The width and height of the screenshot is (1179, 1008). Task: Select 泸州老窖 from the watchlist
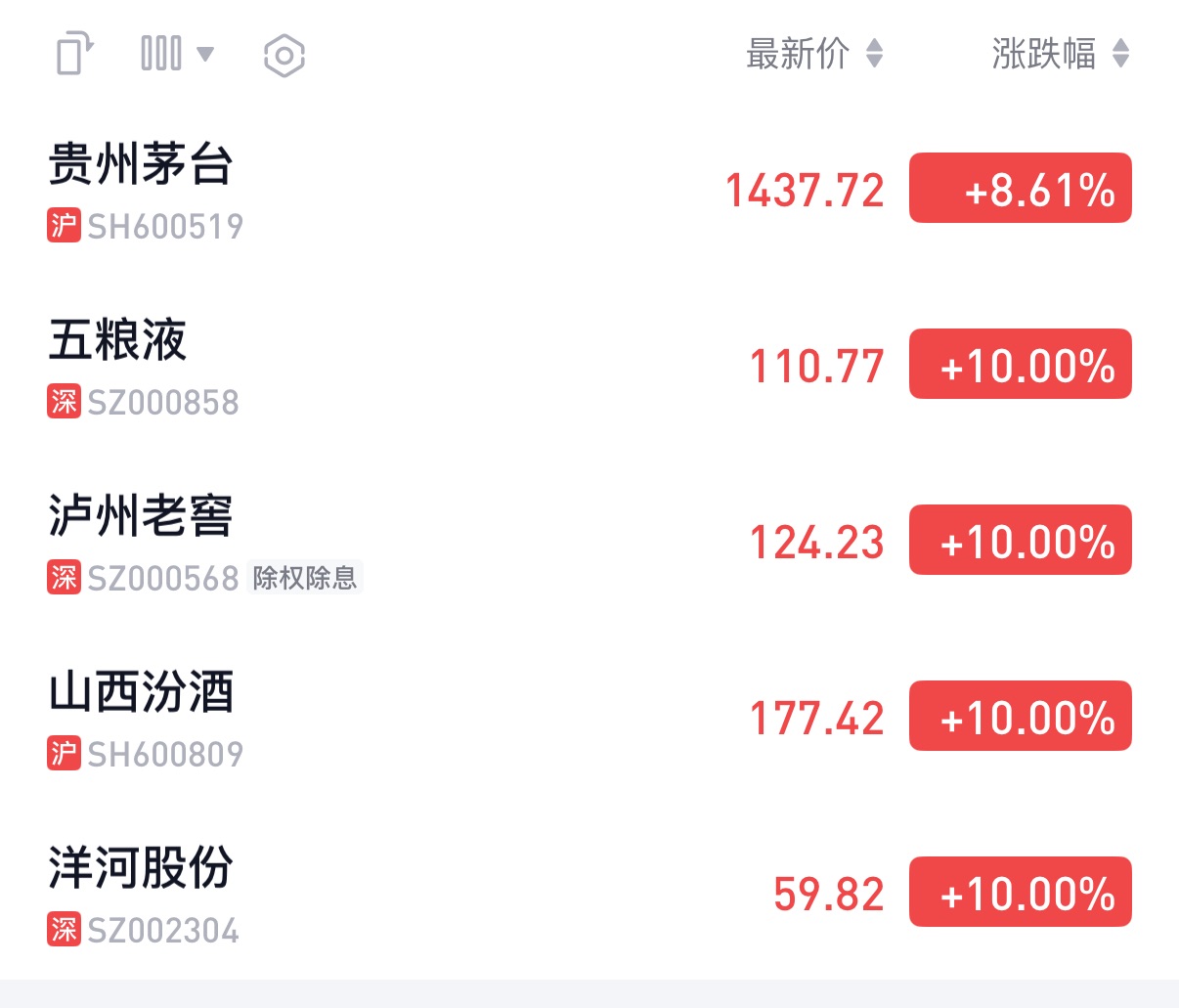point(142,516)
